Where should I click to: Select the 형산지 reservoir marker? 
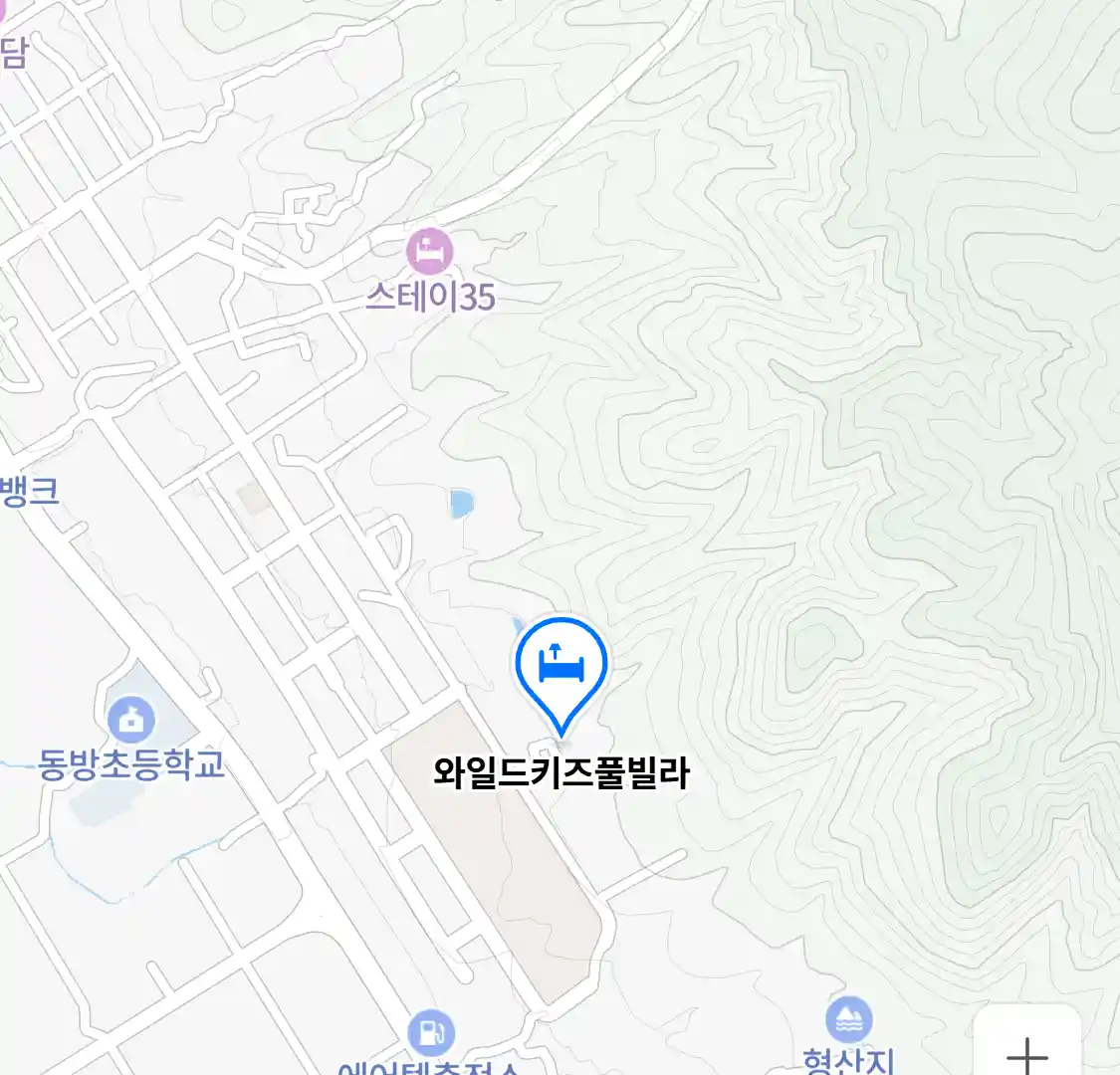tap(848, 1020)
